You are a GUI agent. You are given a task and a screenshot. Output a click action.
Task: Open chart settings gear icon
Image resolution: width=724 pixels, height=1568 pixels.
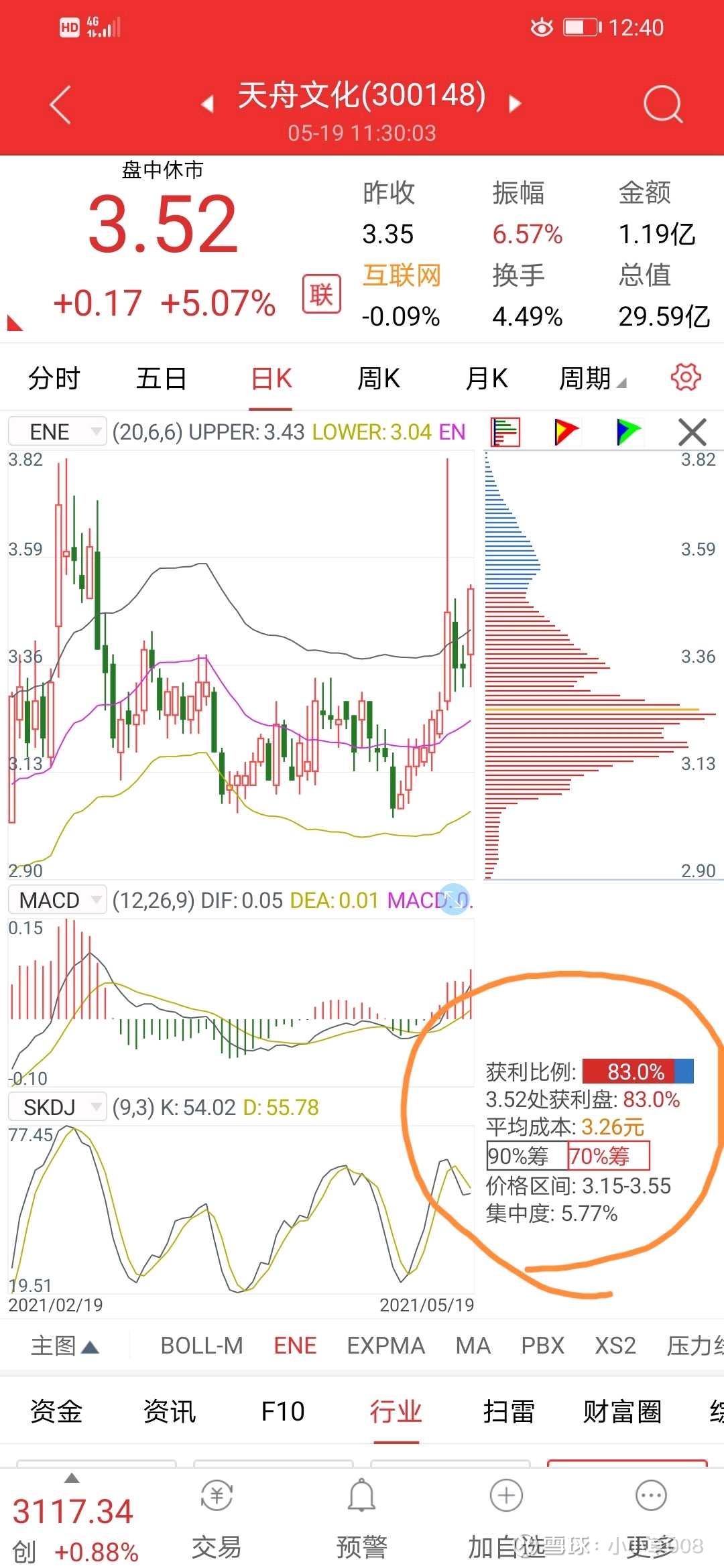(x=685, y=377)
